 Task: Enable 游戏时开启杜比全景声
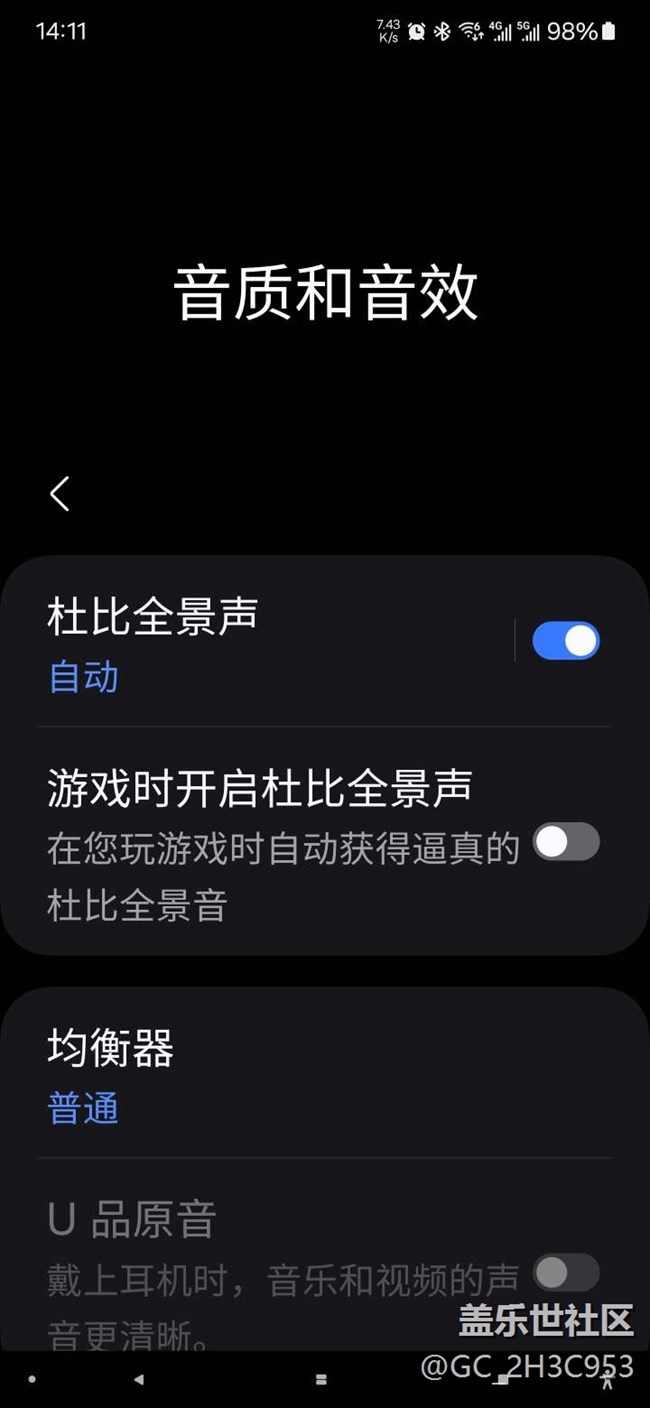tap(565, 842)
